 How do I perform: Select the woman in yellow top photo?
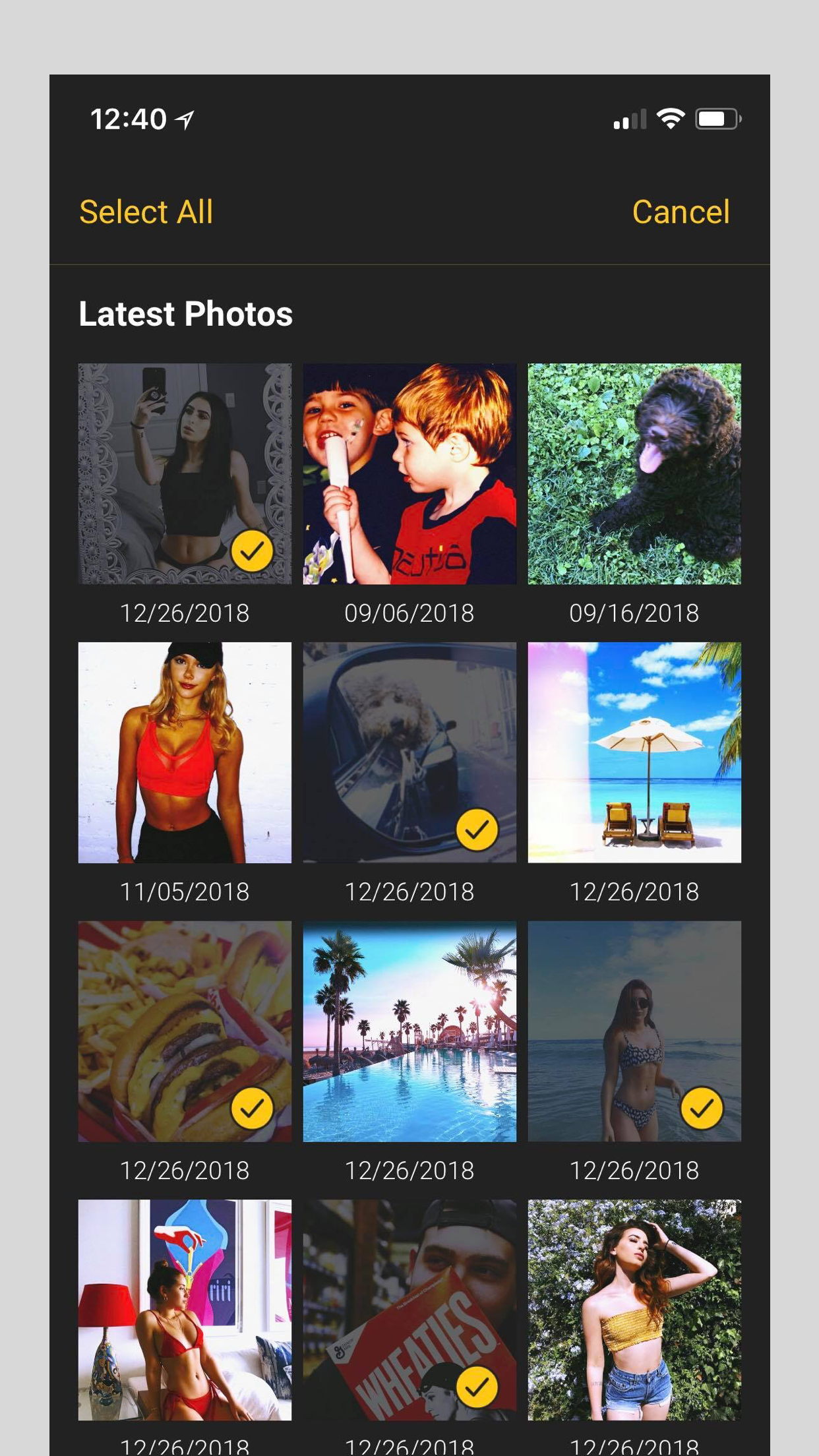click(634, 1310)
